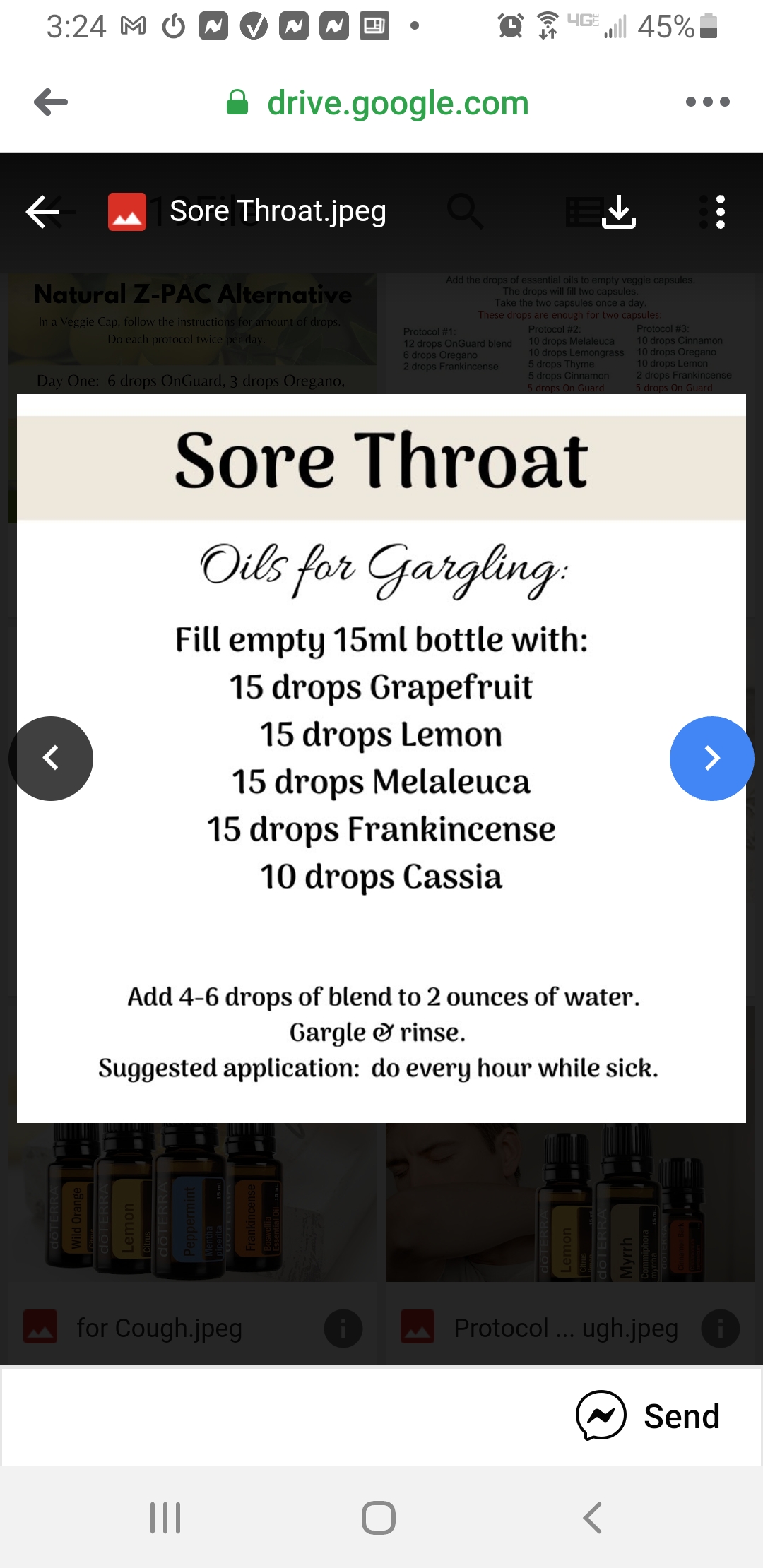
Task: Send this via Messenger
Action: (x=648, y=1416)
